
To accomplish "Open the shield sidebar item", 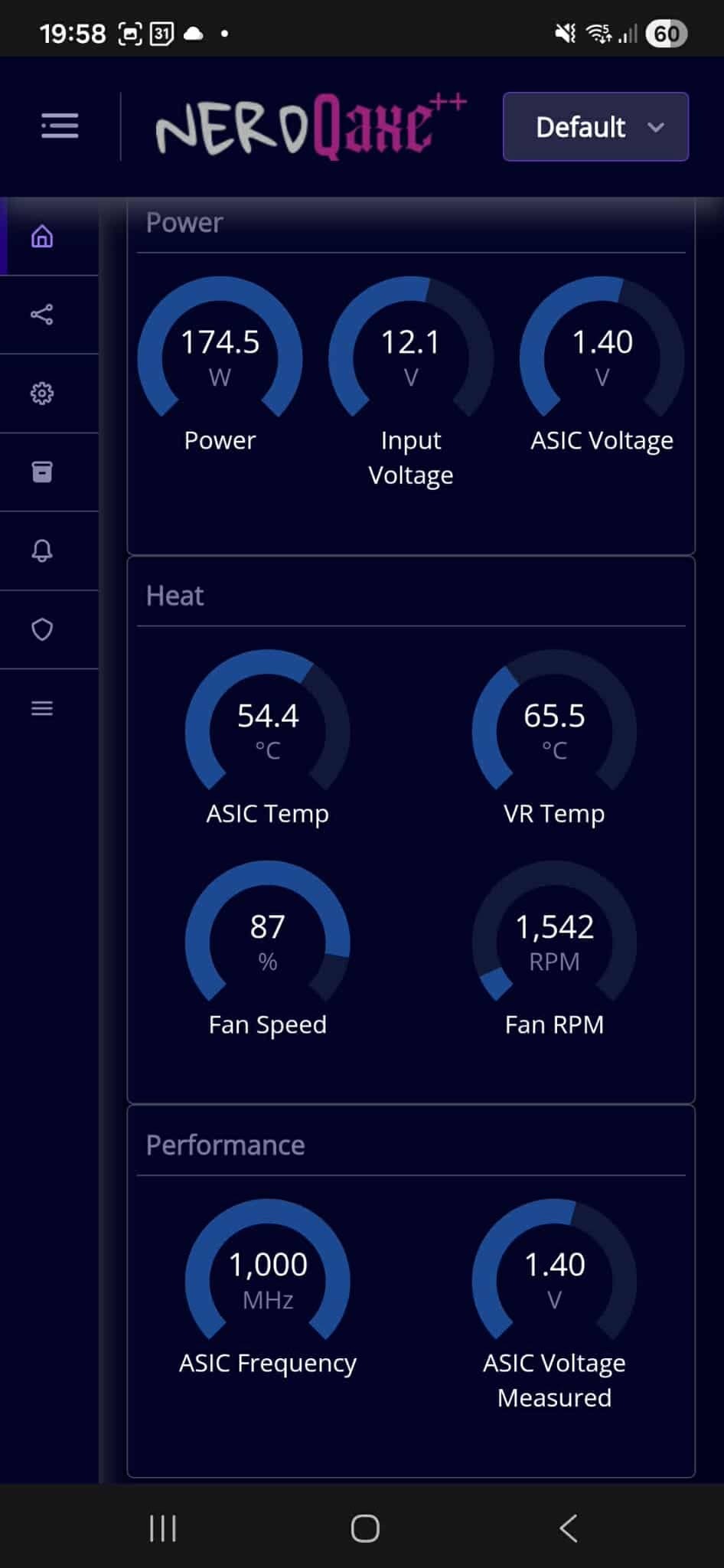I will [42, 629].
